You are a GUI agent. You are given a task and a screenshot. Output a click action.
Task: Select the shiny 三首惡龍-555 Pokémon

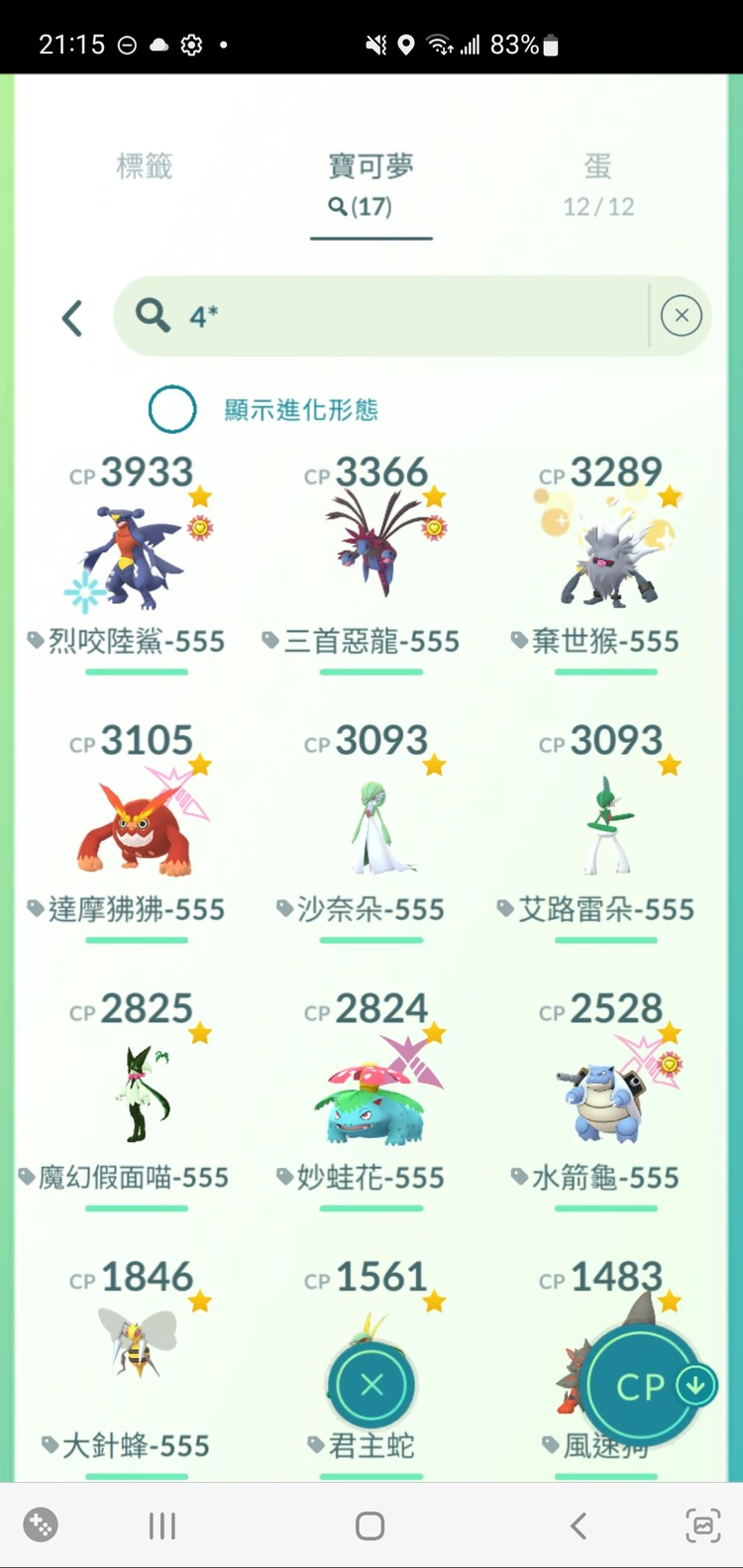[x=367, y=545]
